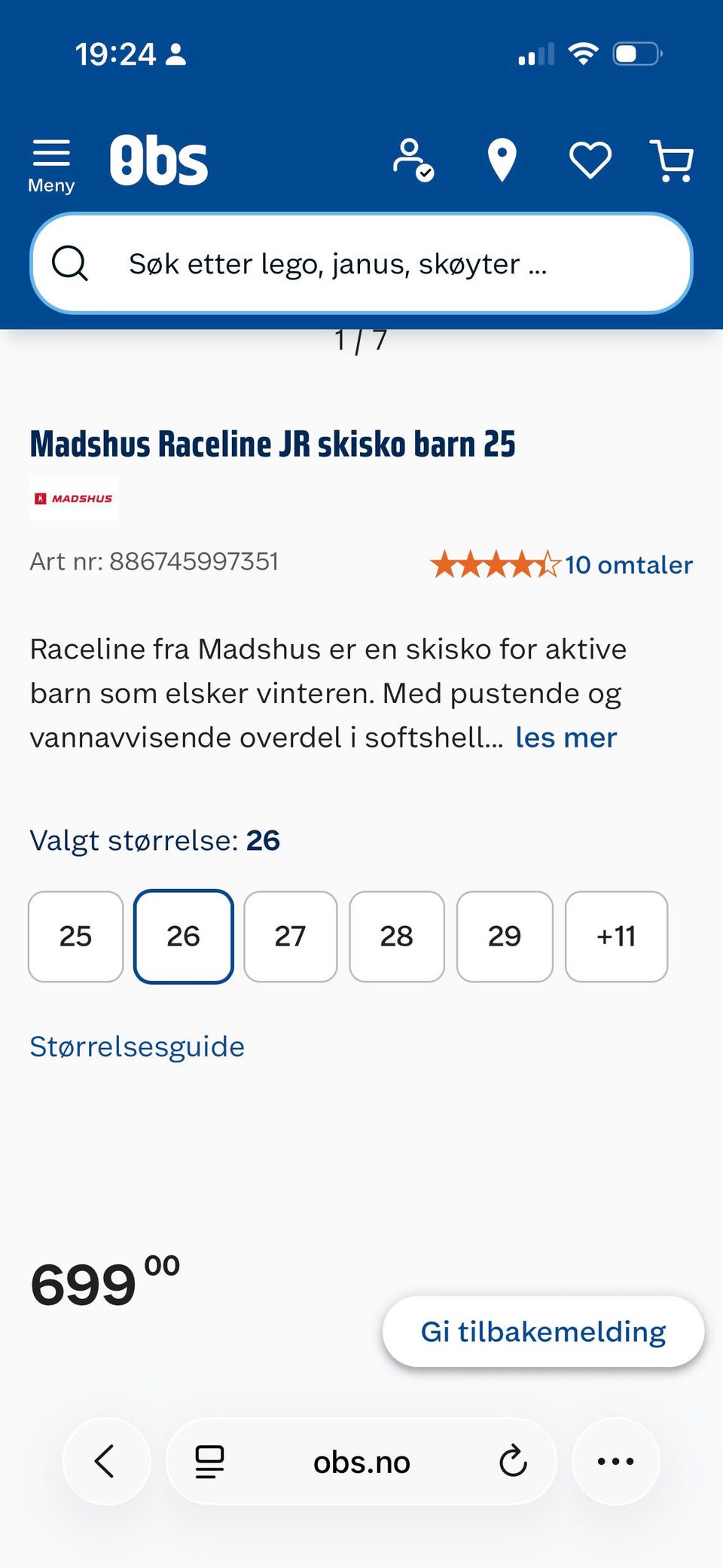This screenshot has width=723, height=1568.
Task: Expand the +11 additional sizes
Action: 616,936
